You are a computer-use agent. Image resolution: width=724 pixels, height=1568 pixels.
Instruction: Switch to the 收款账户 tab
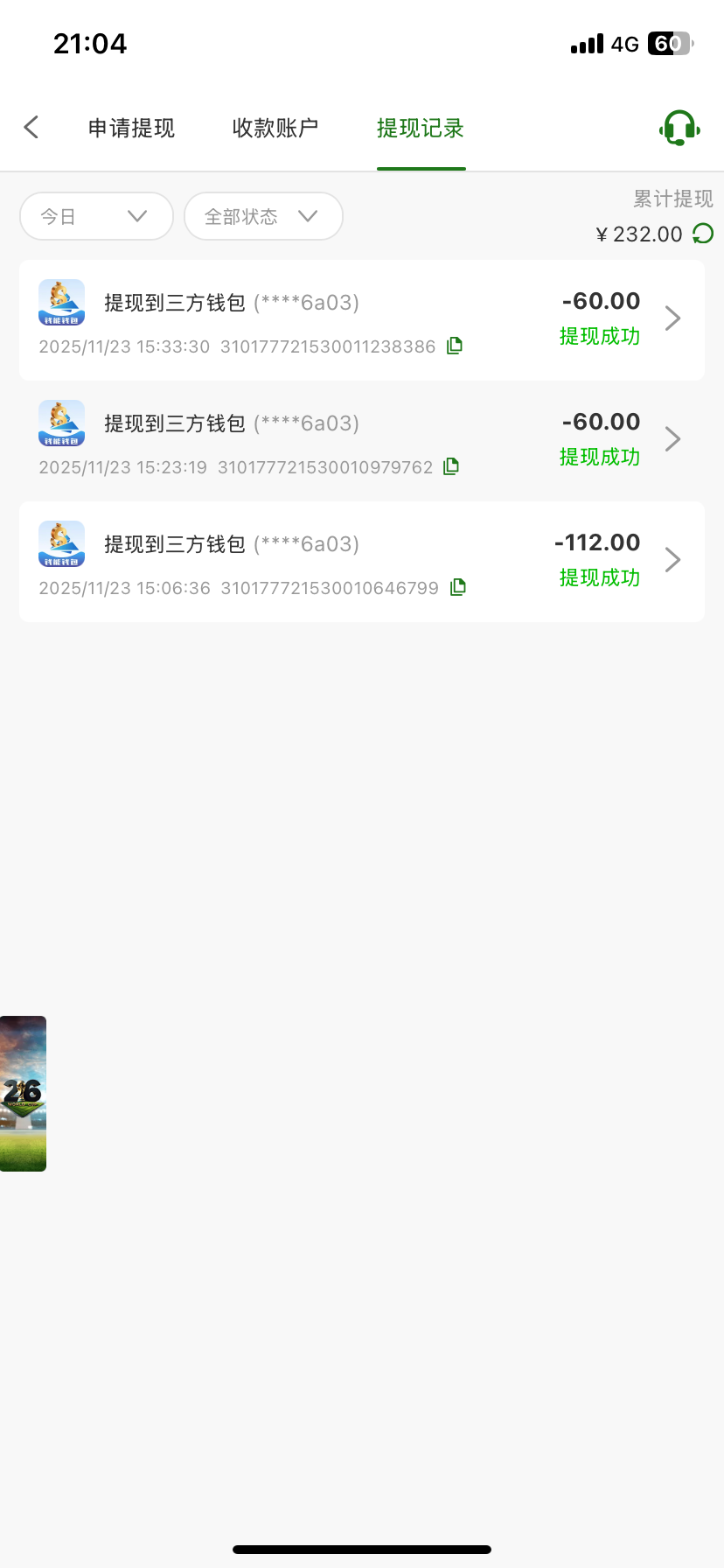275,129
